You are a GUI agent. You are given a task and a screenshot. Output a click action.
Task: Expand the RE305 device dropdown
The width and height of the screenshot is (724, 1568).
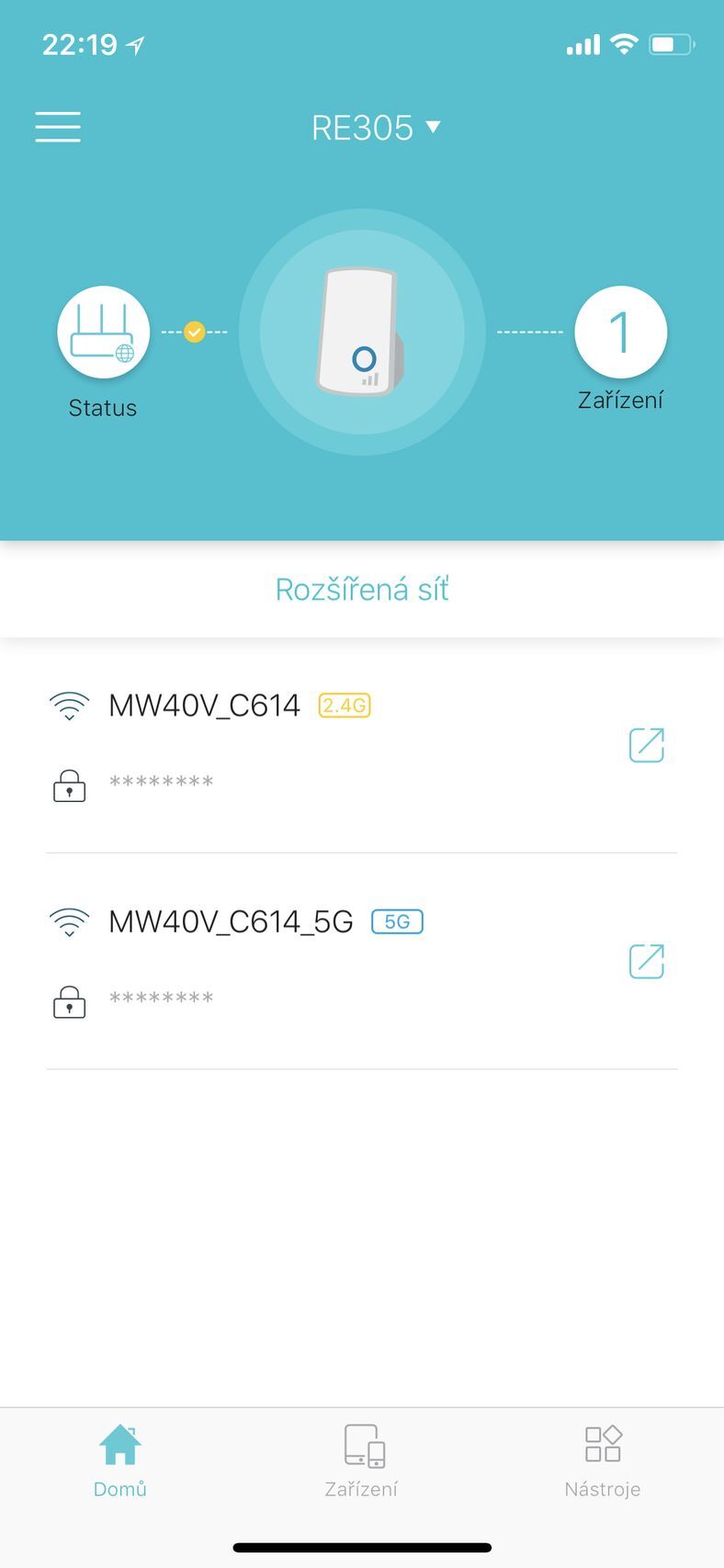pyautogui.click(x=376, y=128)
